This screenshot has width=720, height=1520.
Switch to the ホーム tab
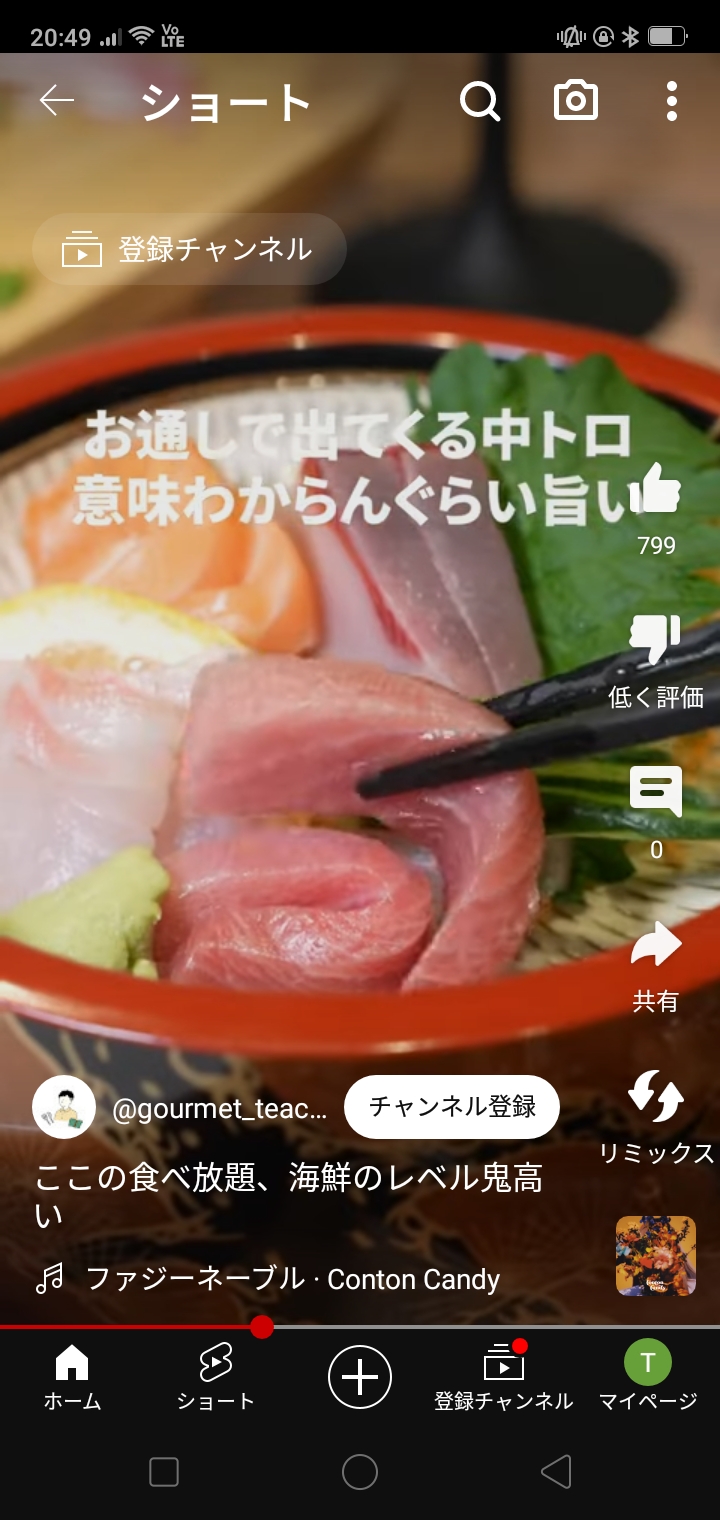point(72,1377)
